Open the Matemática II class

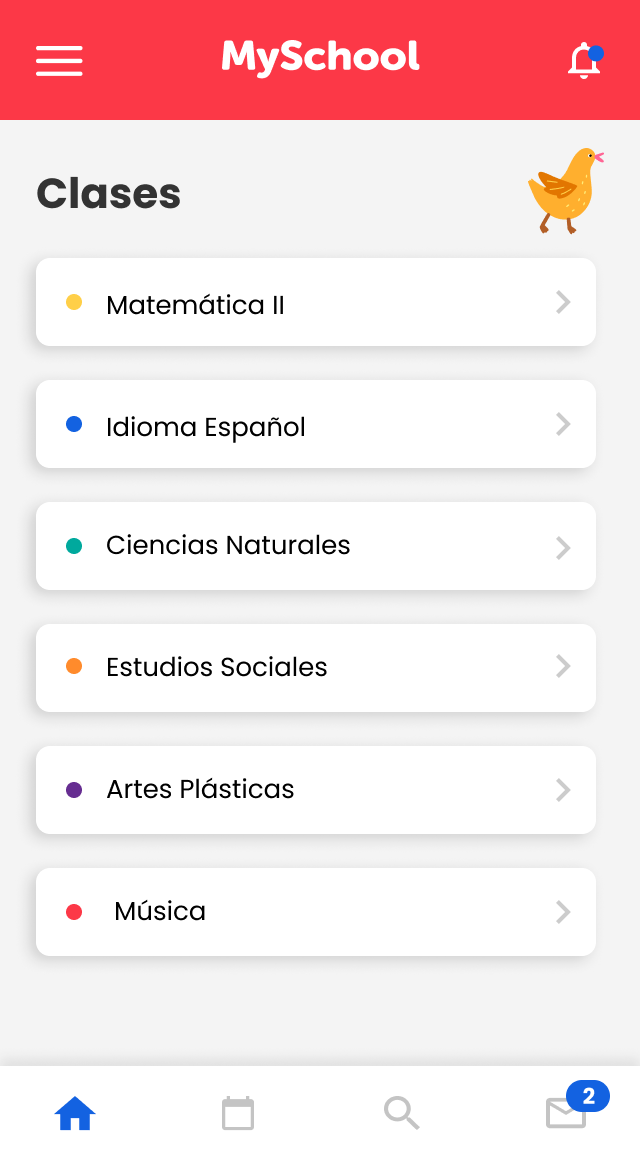(x=316, y=303)
